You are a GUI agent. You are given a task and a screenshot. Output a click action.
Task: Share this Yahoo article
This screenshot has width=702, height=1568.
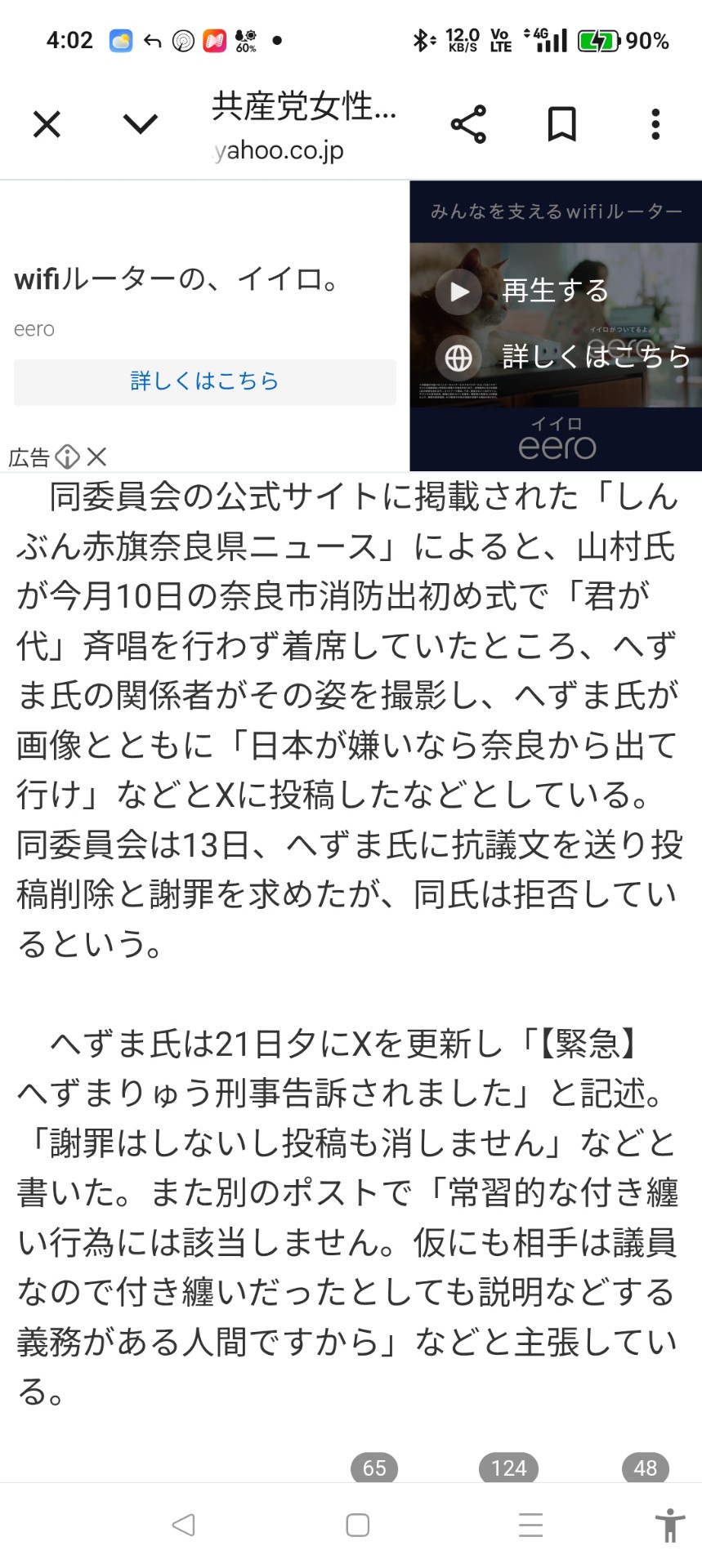click(x=468, y=125)
